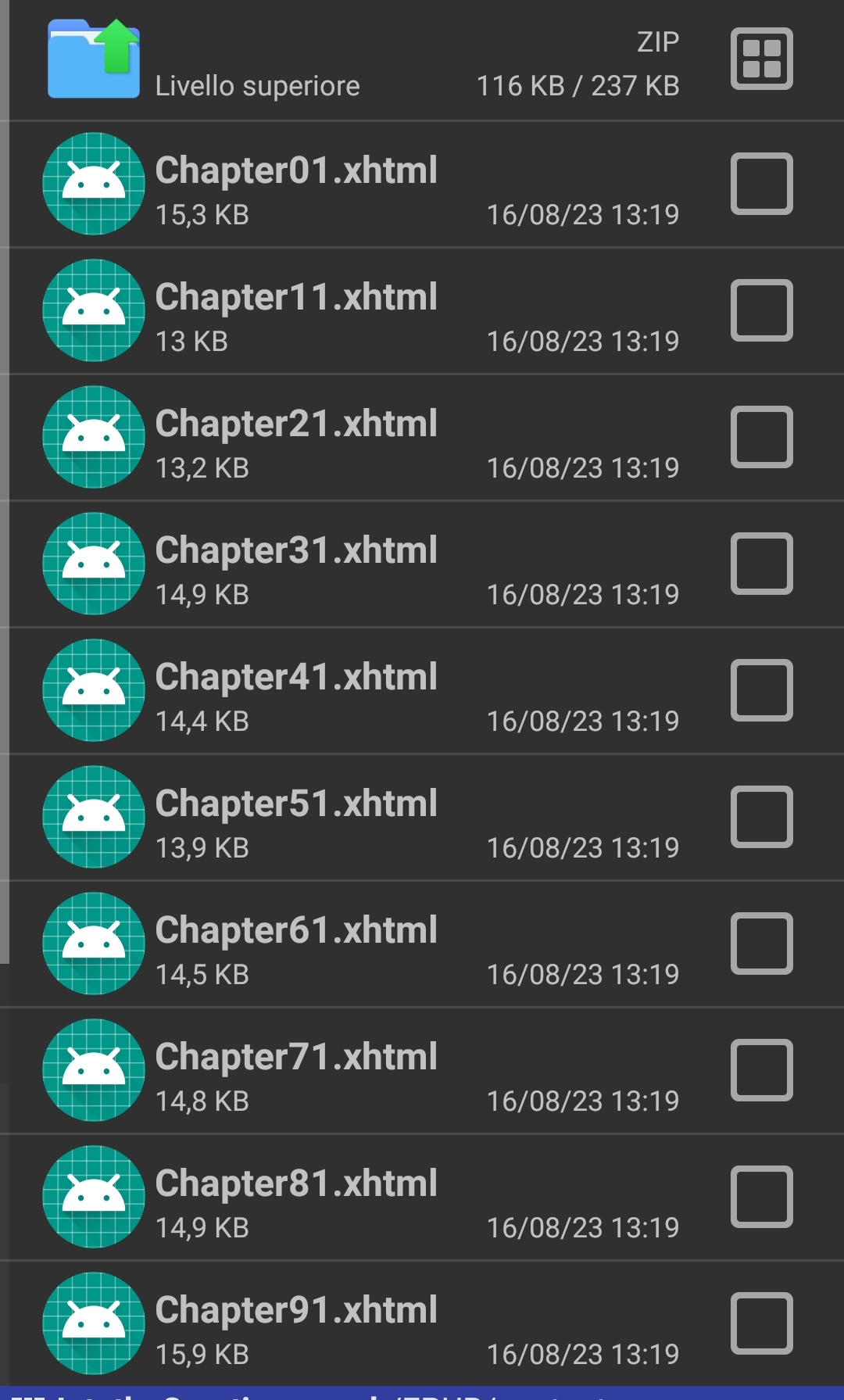Open the Chapter61.xhtml file type icon
This screenshot has width=844, height=1400.
pos(93,943)
